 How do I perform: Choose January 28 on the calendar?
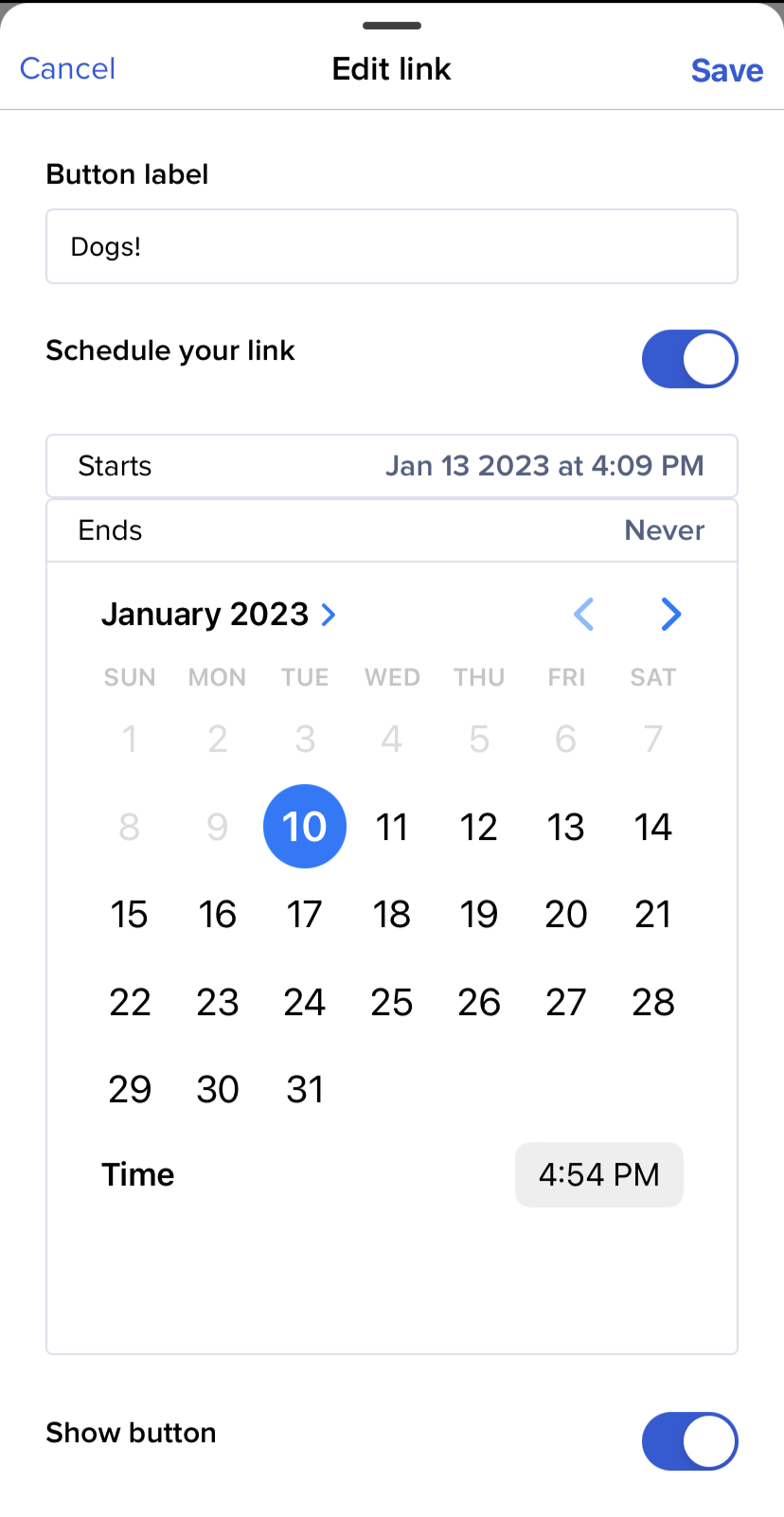coord(653,1002)
